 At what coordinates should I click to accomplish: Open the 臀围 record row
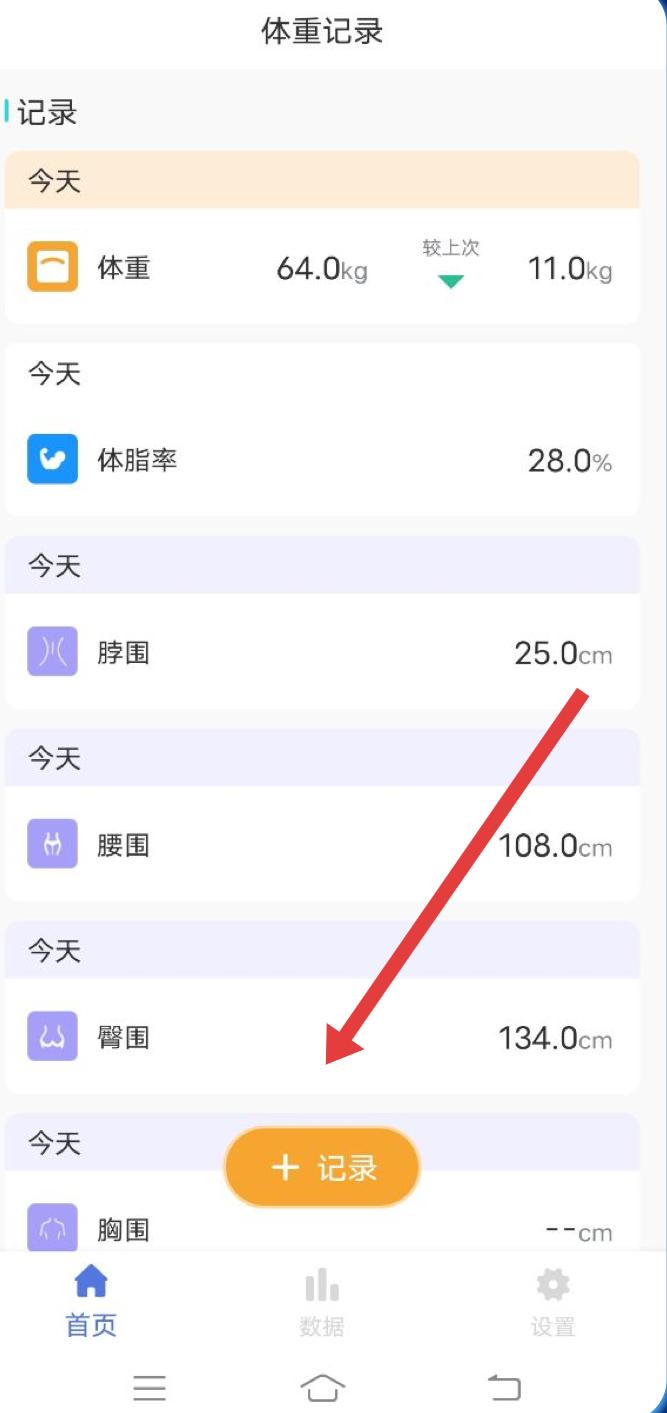pyautogui.click(x=322, y=1037)
